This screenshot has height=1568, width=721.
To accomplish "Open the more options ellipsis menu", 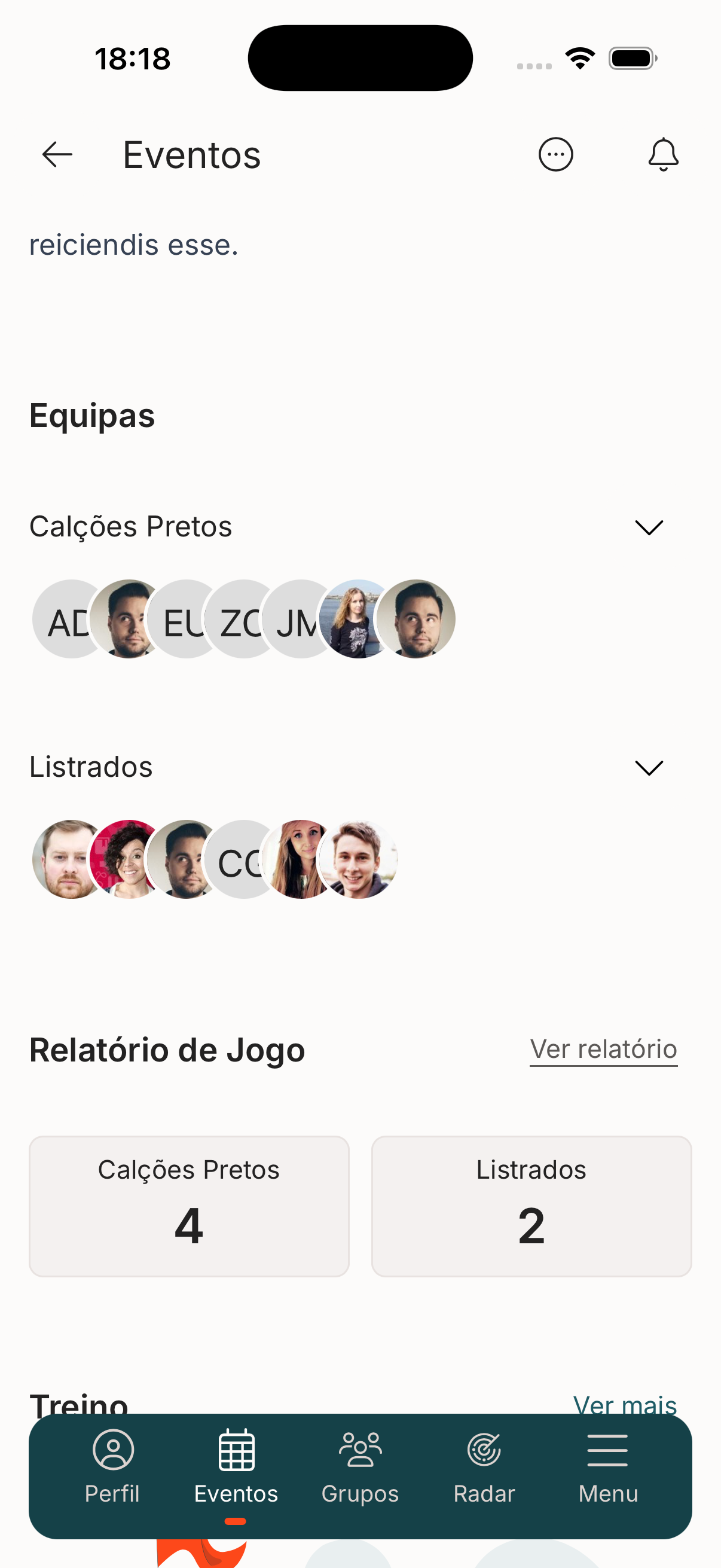I will [x=555, y=154].
